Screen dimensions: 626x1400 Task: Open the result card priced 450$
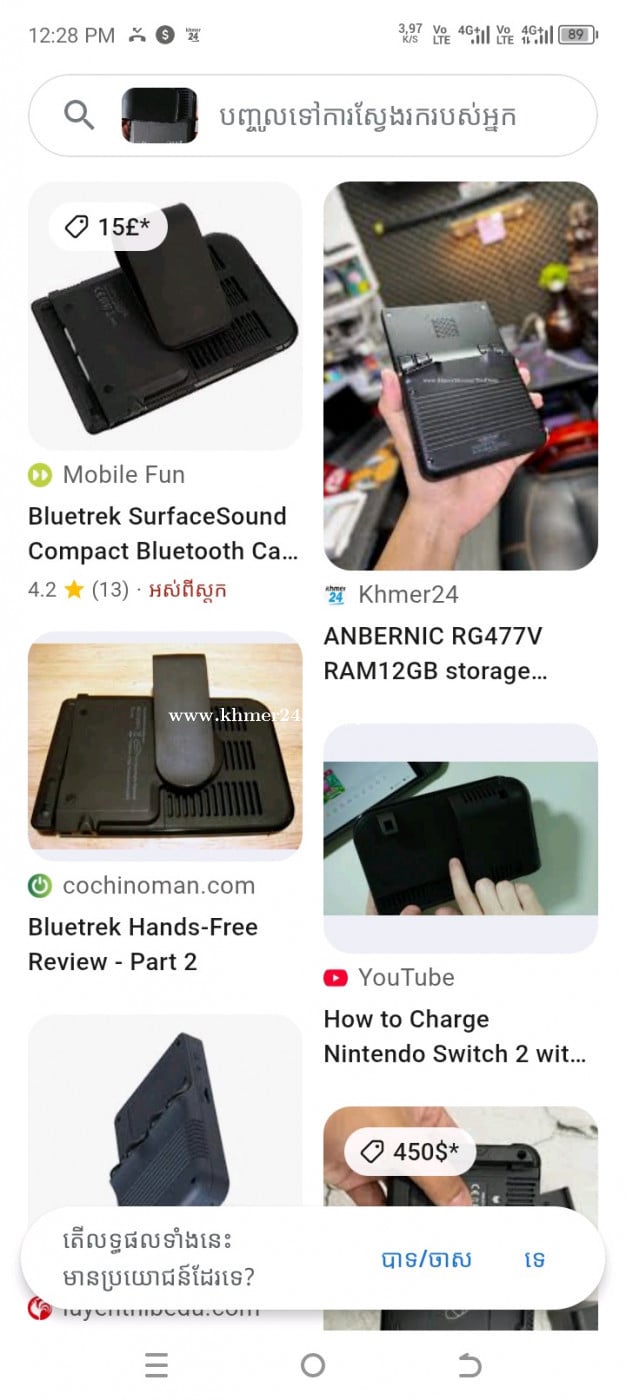click(460, 1160)
